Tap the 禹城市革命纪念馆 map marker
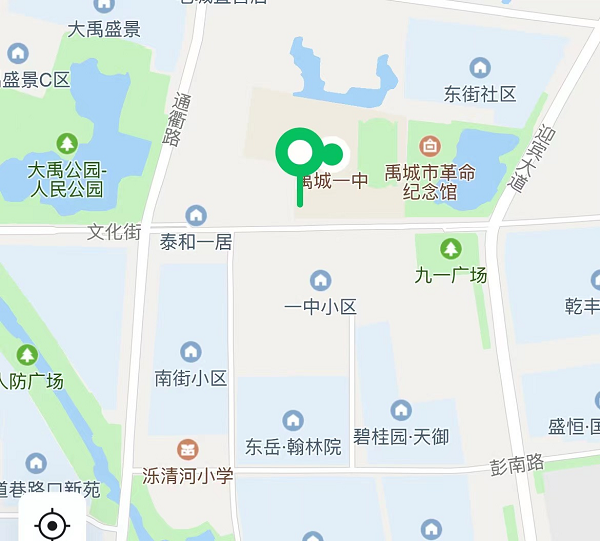This screenshot has height=541, width=600. point(430,147)
